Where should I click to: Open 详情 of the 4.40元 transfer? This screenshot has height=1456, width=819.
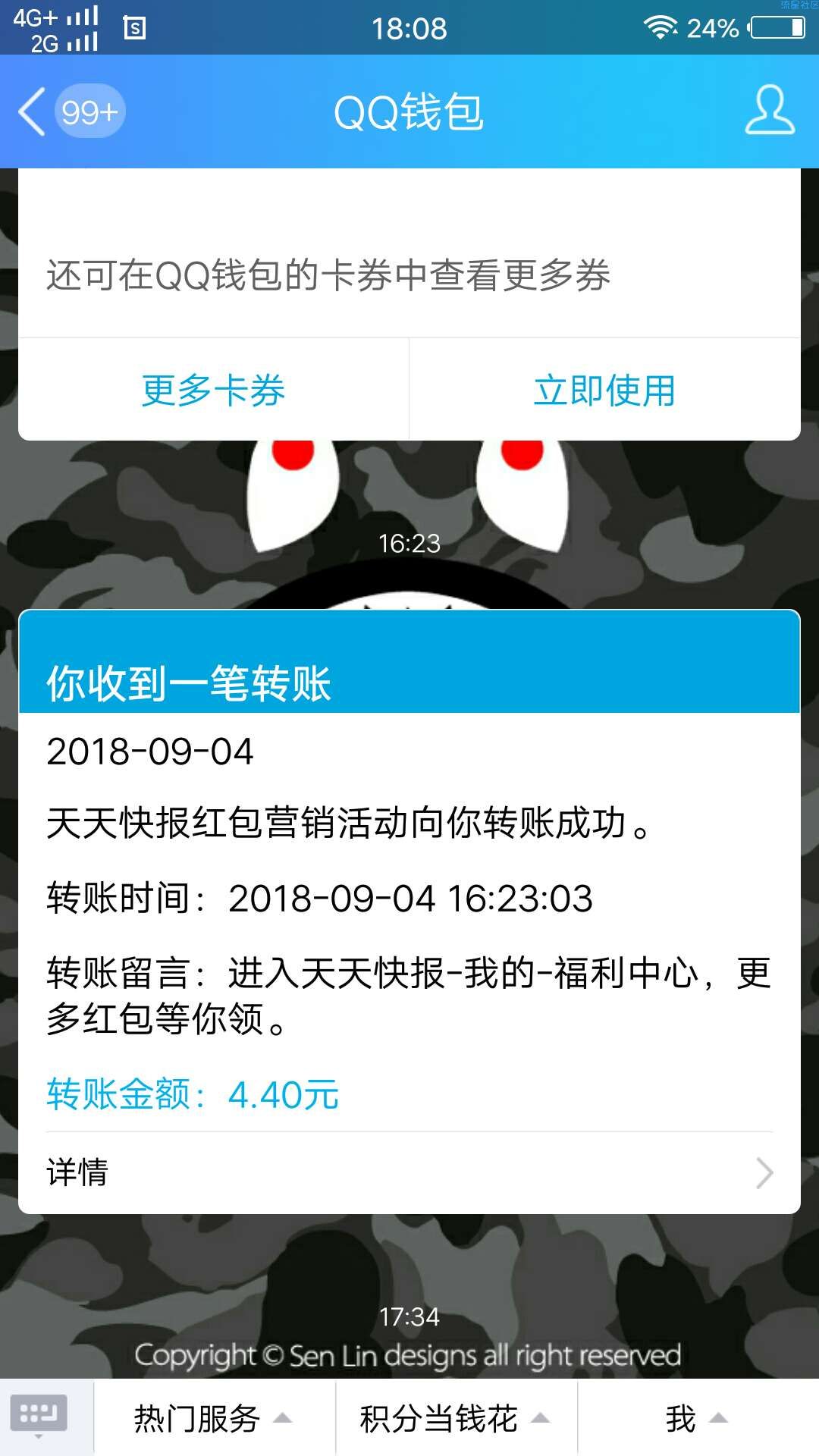click(409, 1172)
